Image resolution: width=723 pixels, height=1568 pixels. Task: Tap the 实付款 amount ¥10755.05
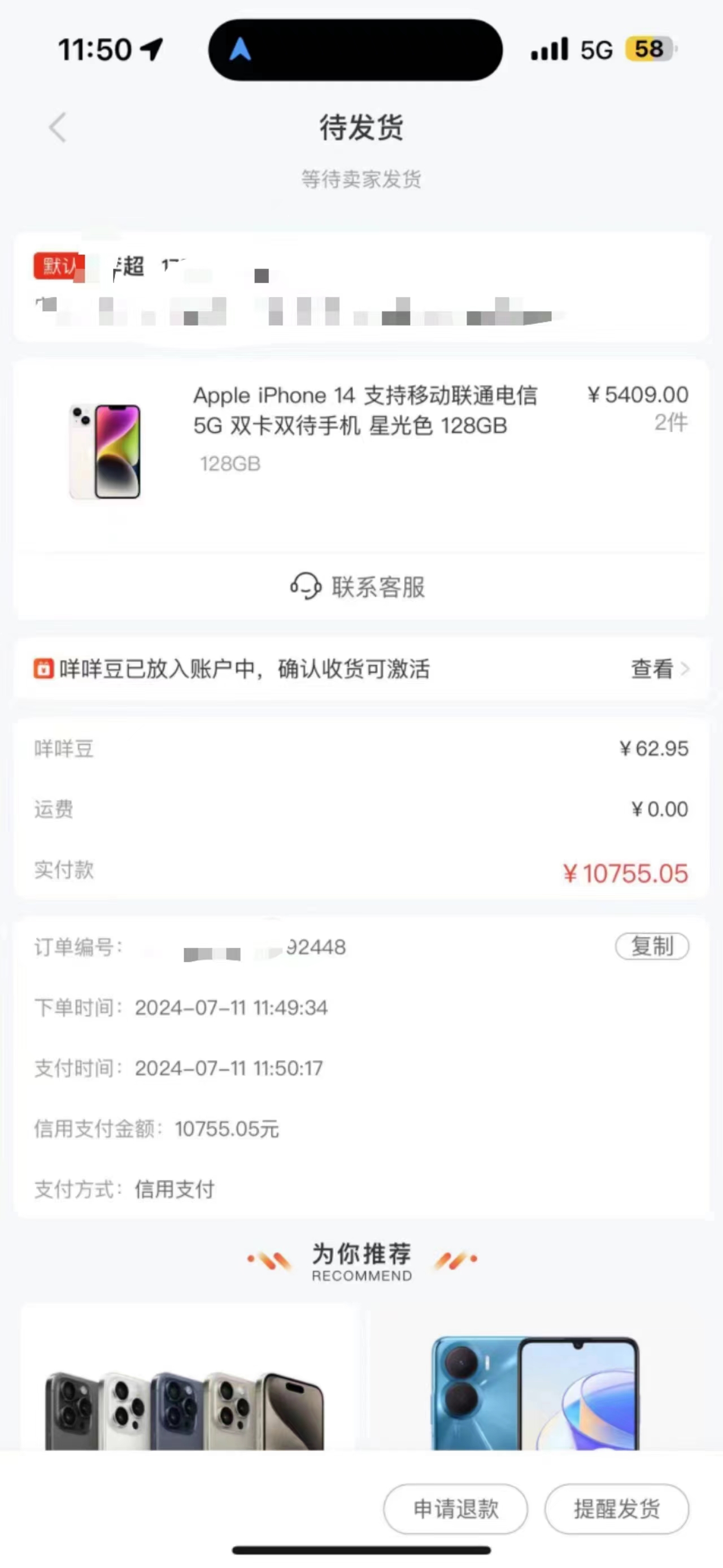point(627,873)
